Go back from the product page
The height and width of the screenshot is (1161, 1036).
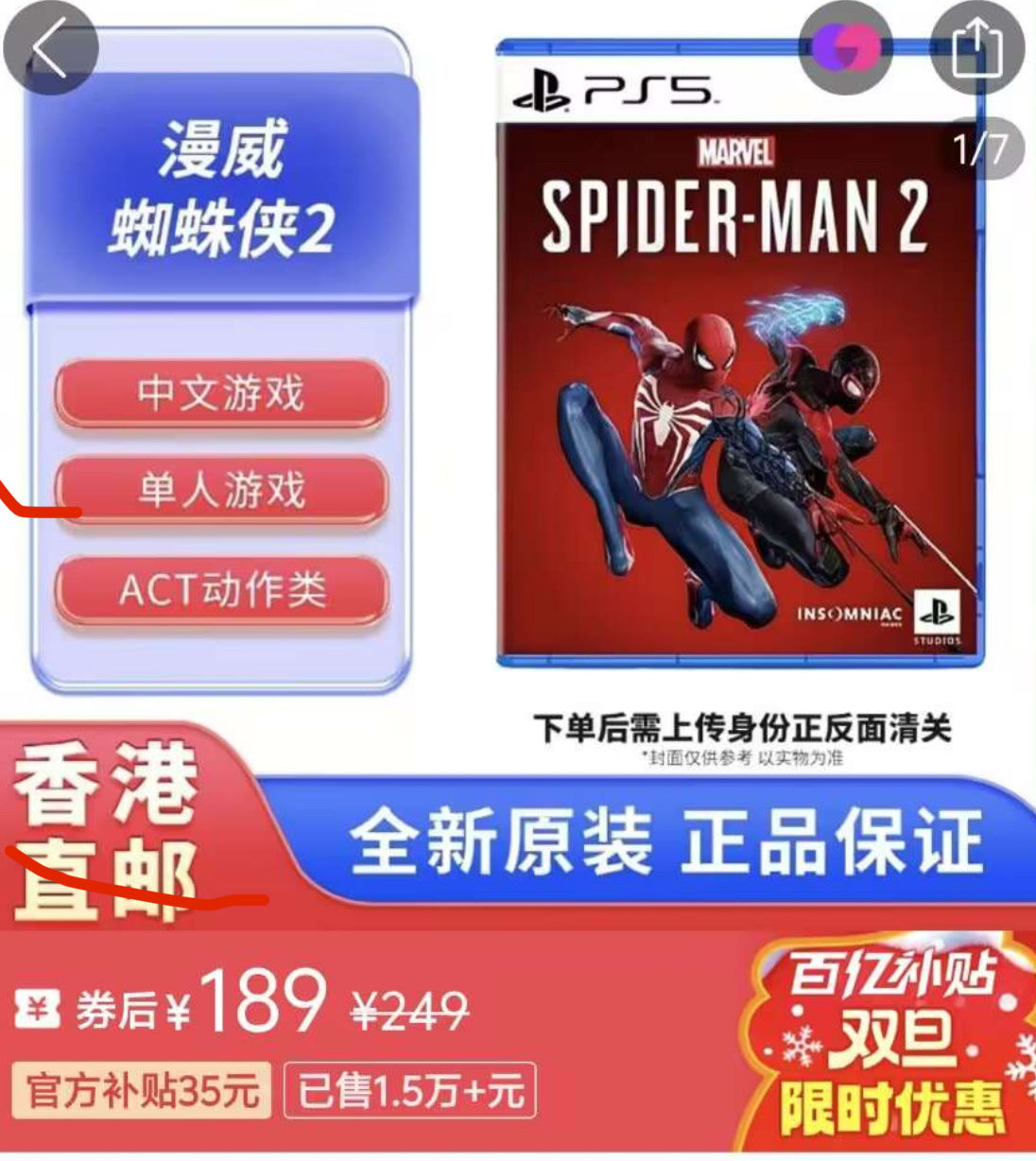(x=50, y=47)
